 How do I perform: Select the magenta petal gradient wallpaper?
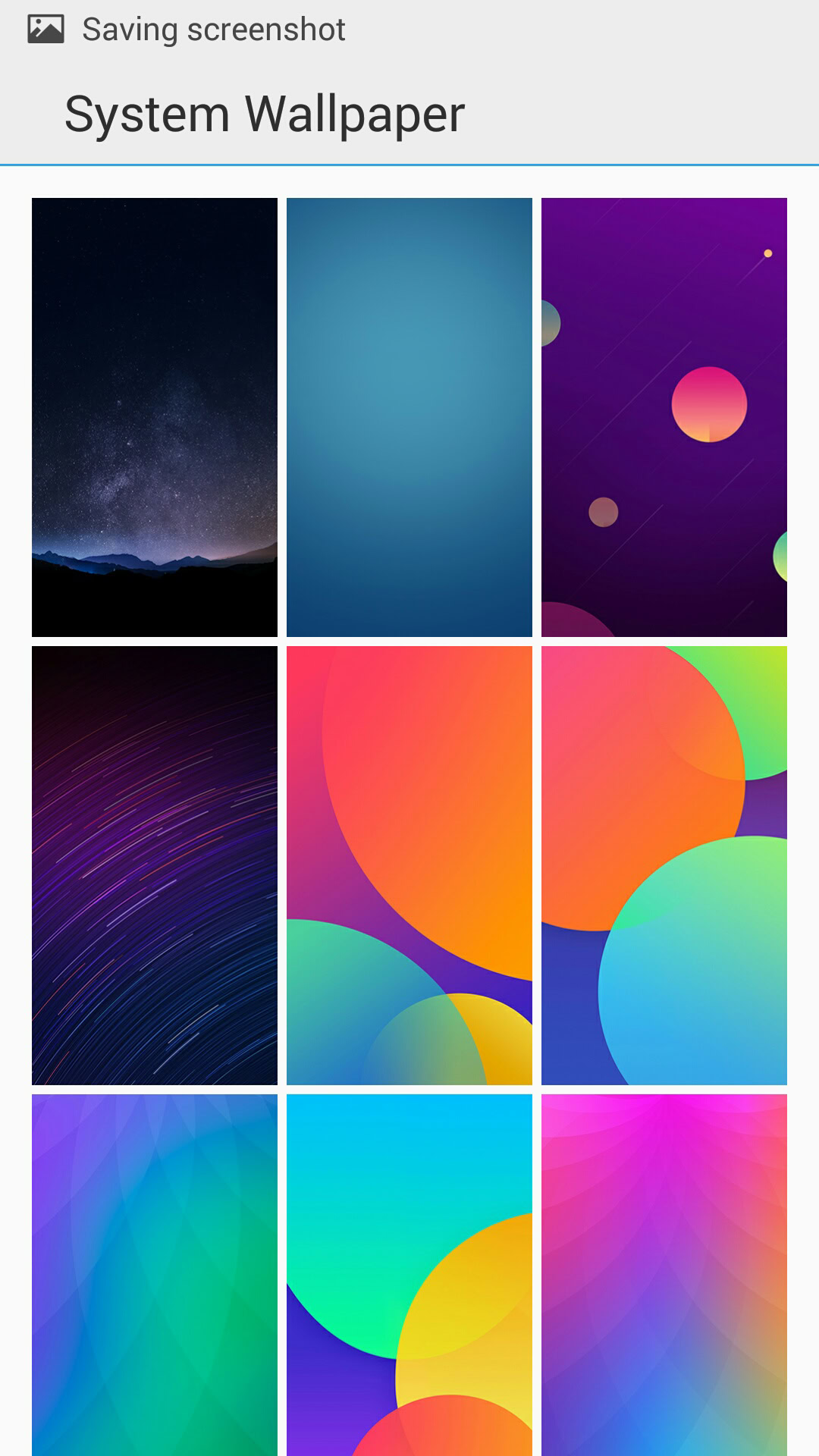(x=664, y=1274)
